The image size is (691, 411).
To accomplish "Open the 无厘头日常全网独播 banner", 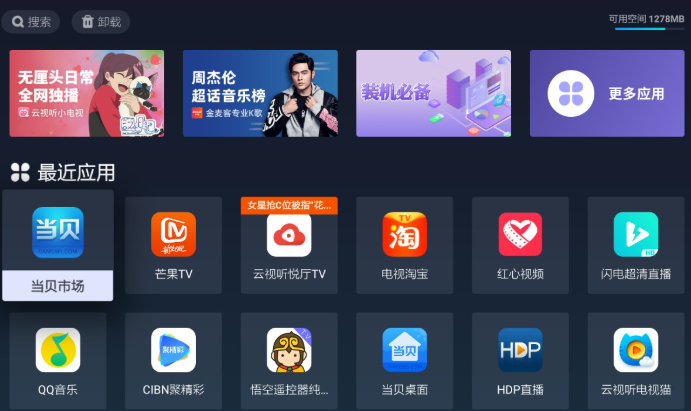I will [x=87, y=93].
